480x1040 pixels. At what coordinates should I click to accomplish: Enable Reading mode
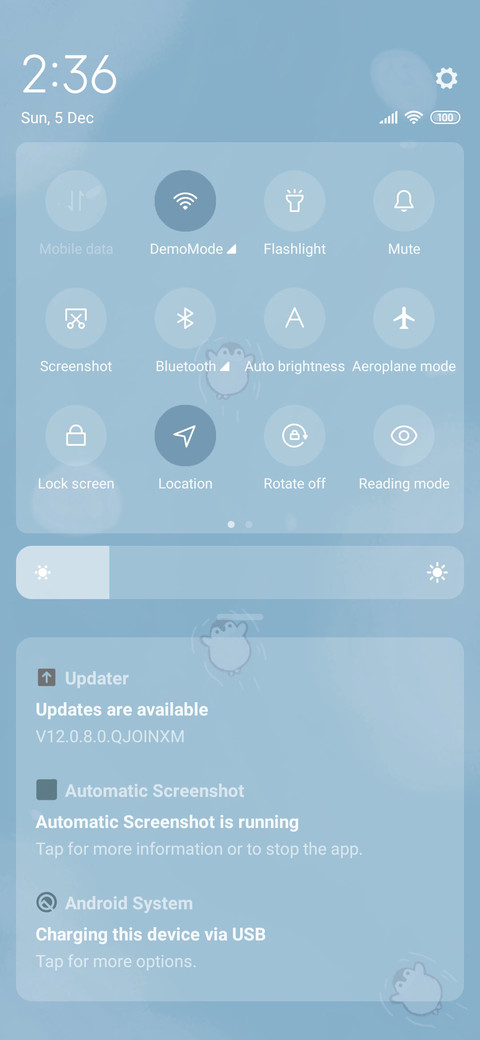(404, 436)
